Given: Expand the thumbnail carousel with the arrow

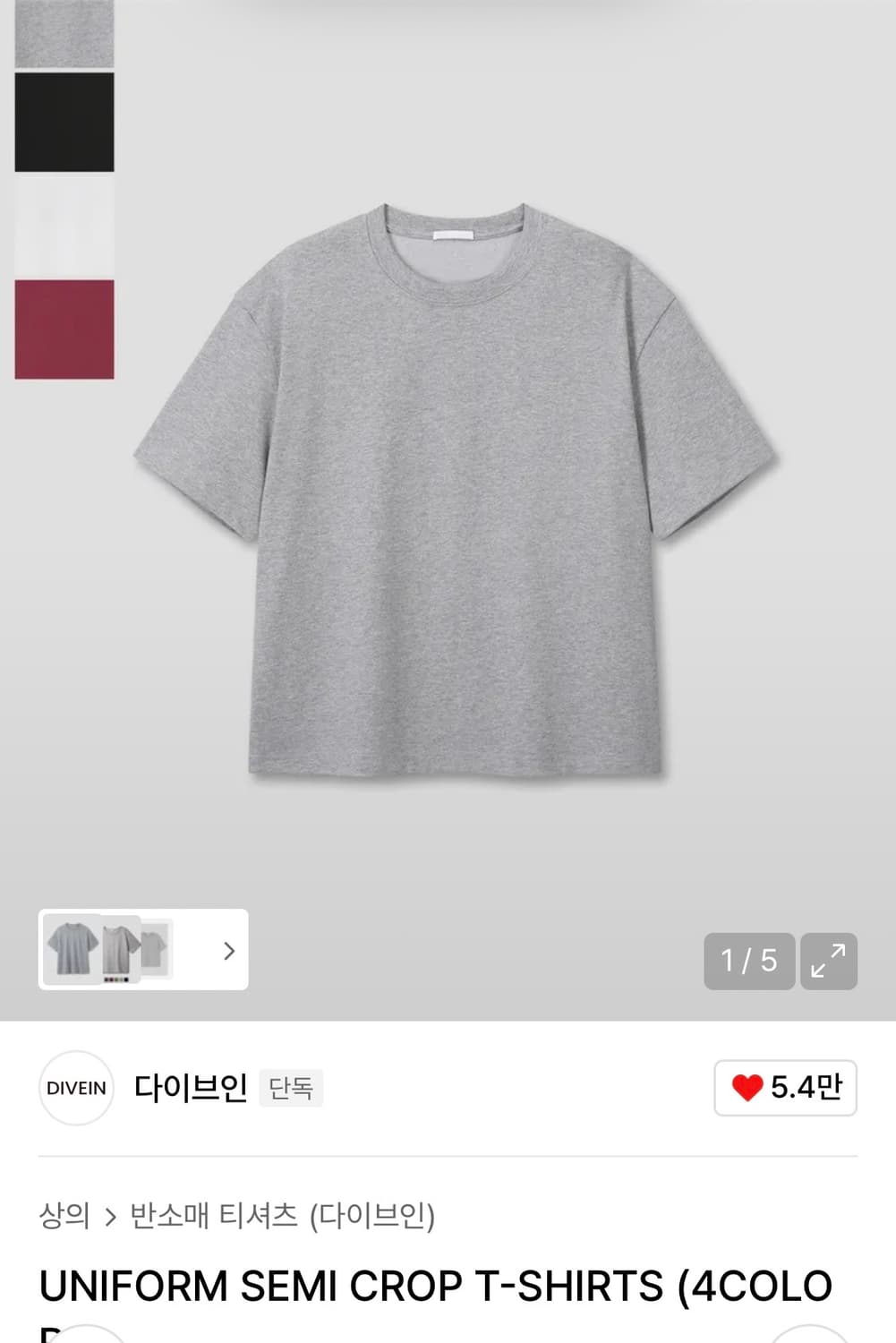Looking at the screenshot, I should (228, 951).
